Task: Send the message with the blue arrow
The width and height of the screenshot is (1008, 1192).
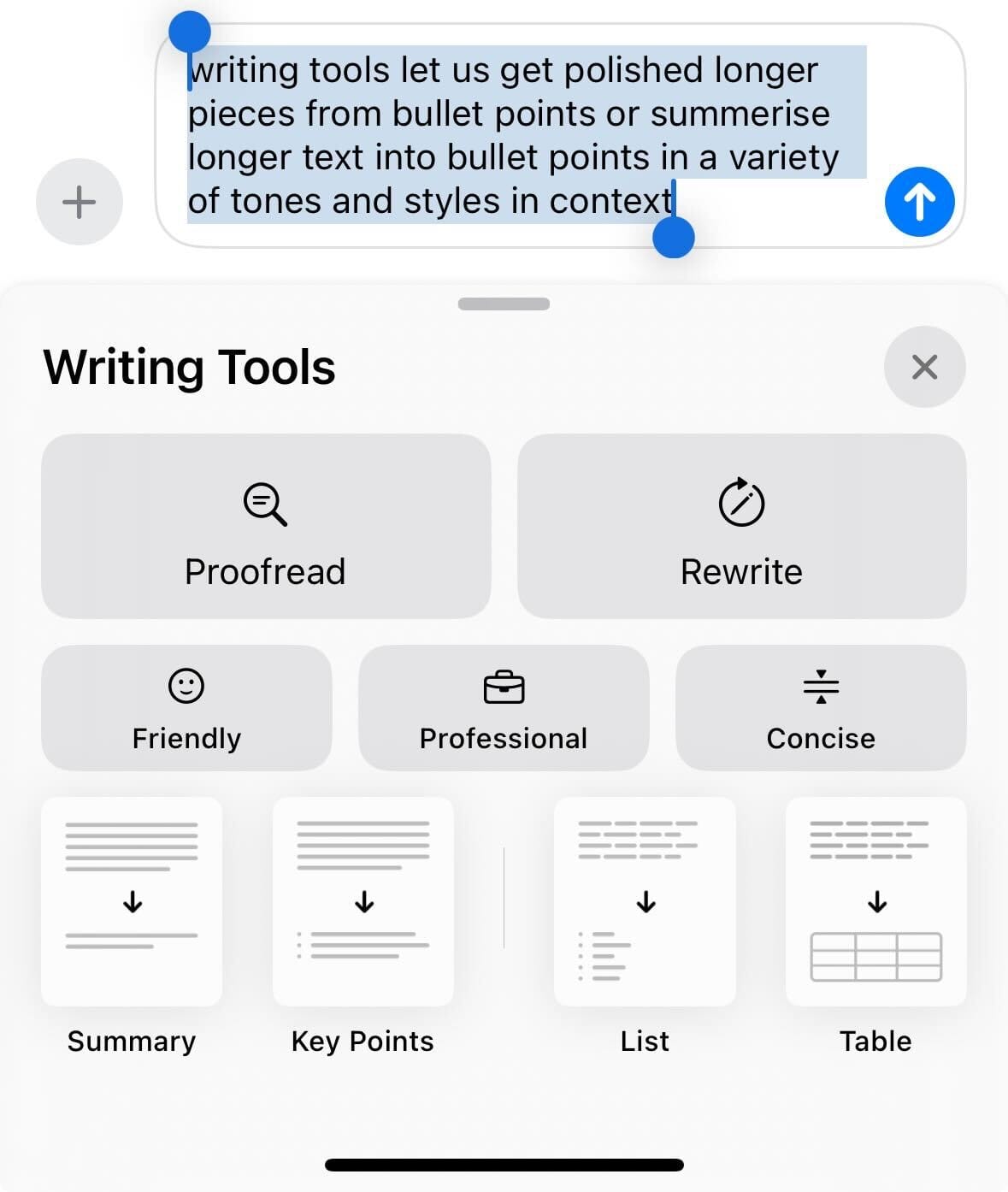Action: click(919, 202)
